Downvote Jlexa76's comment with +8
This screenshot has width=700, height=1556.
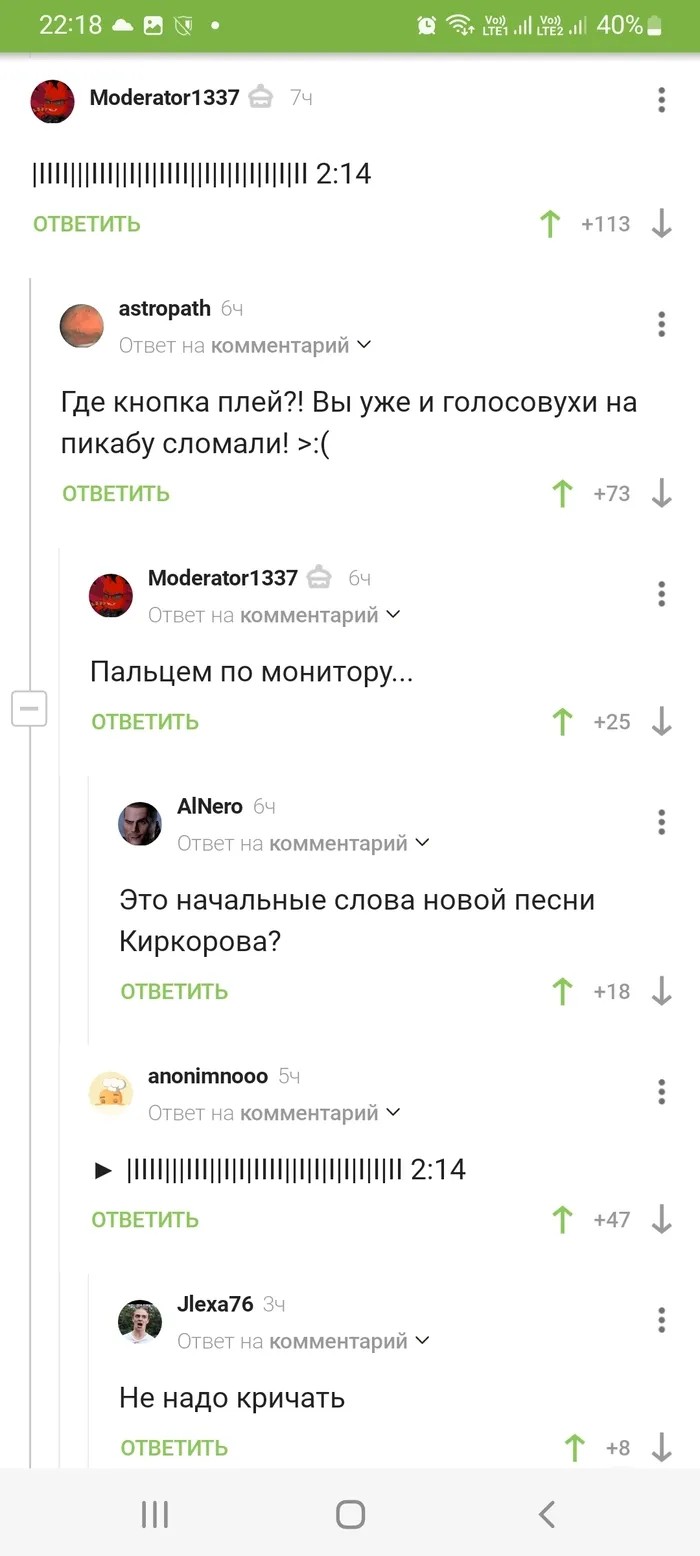tap(661, 1448)
